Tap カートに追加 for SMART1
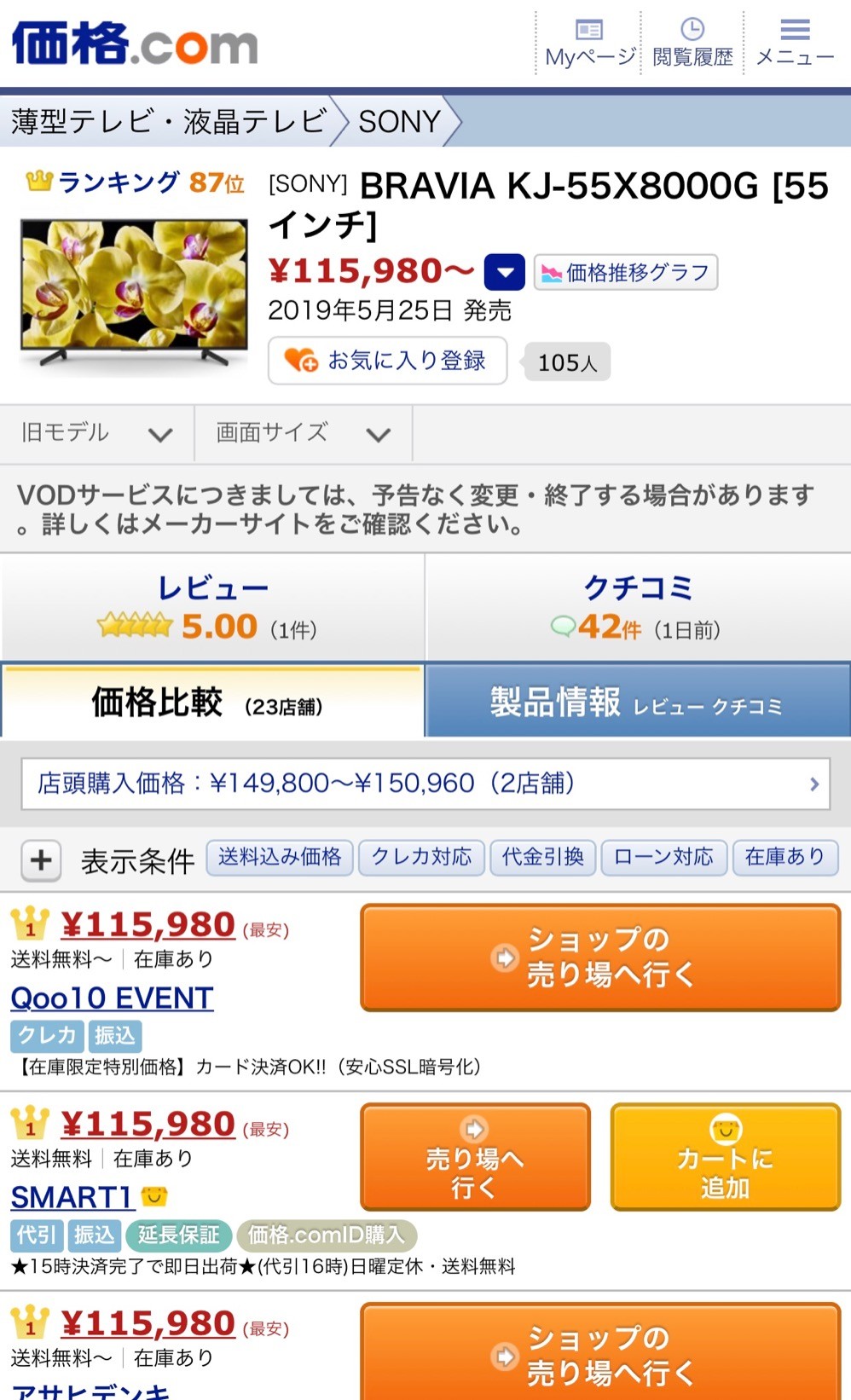This screenshot has height=1400, width=851. [x=725, y=1157]
